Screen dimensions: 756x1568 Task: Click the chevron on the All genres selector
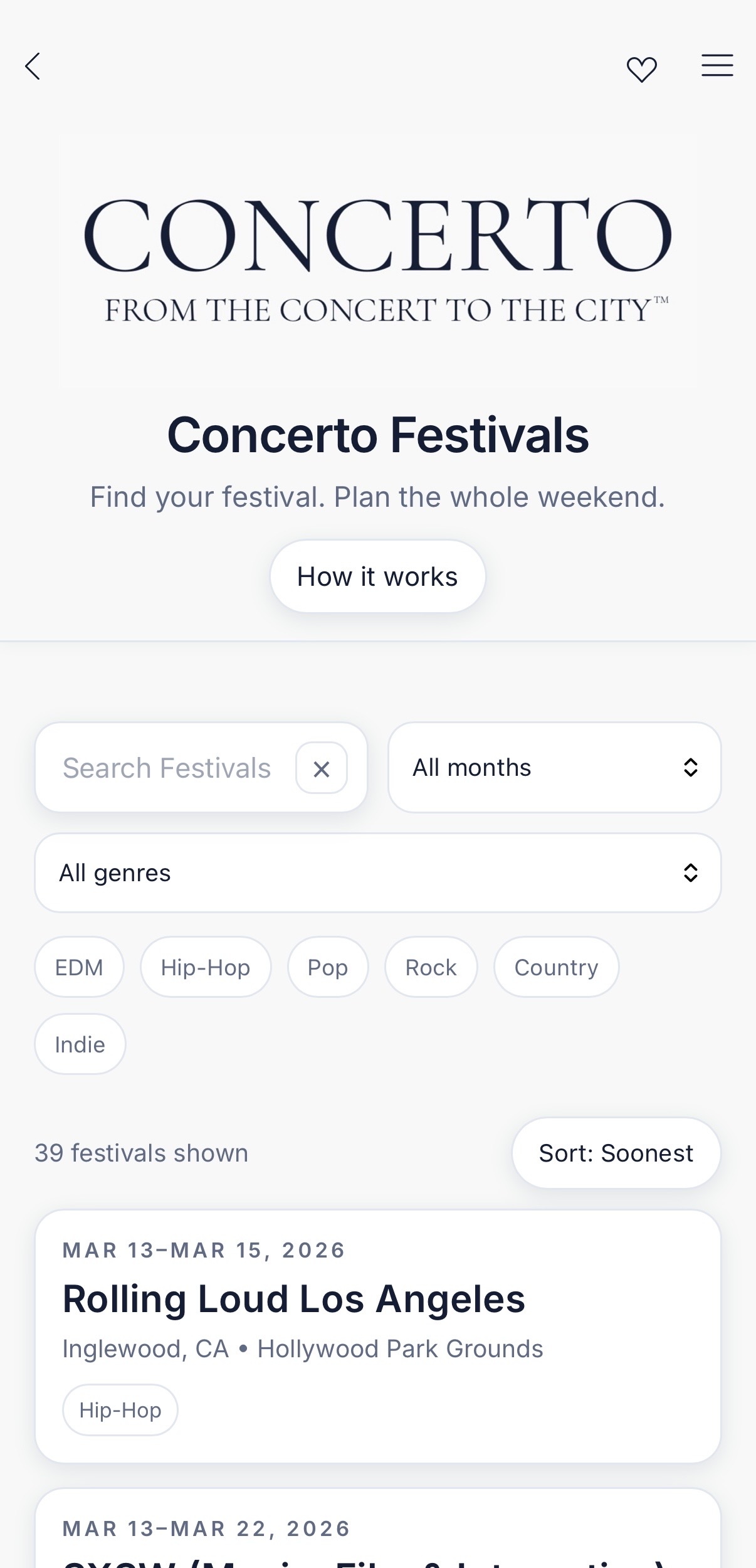click(690, 872)
